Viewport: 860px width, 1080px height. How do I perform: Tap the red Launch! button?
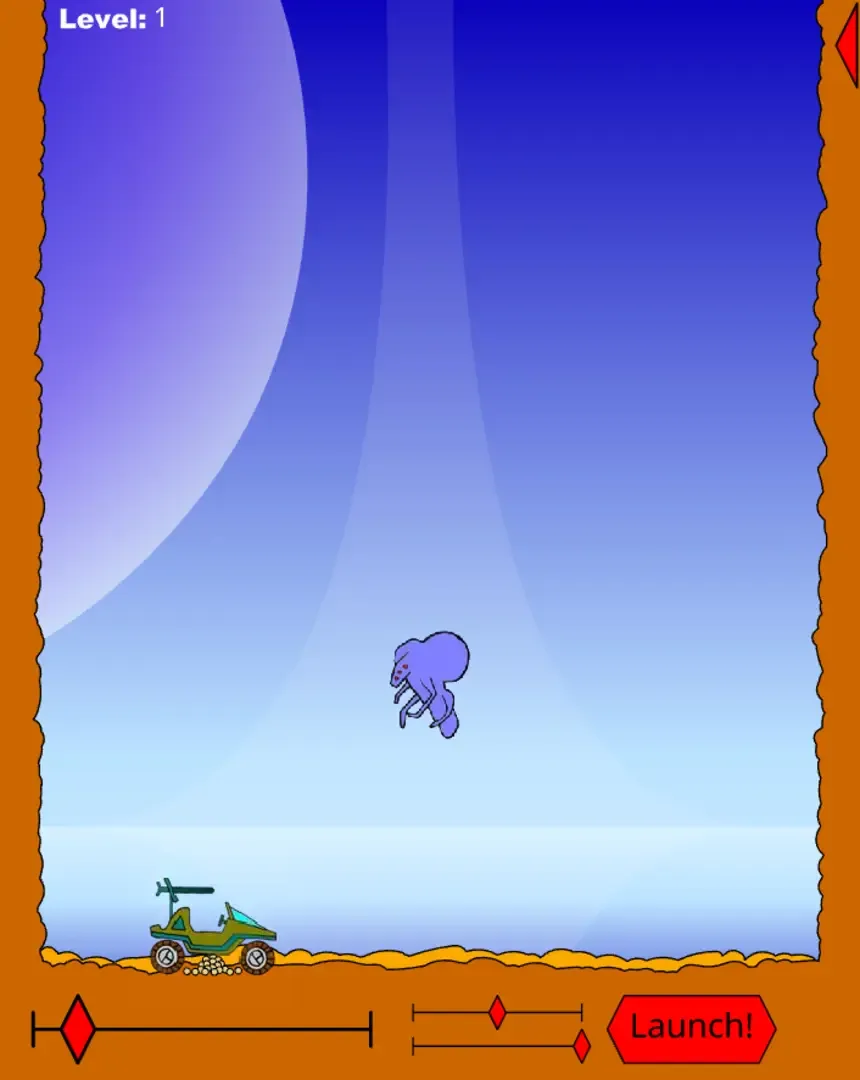pos(691,1028)
